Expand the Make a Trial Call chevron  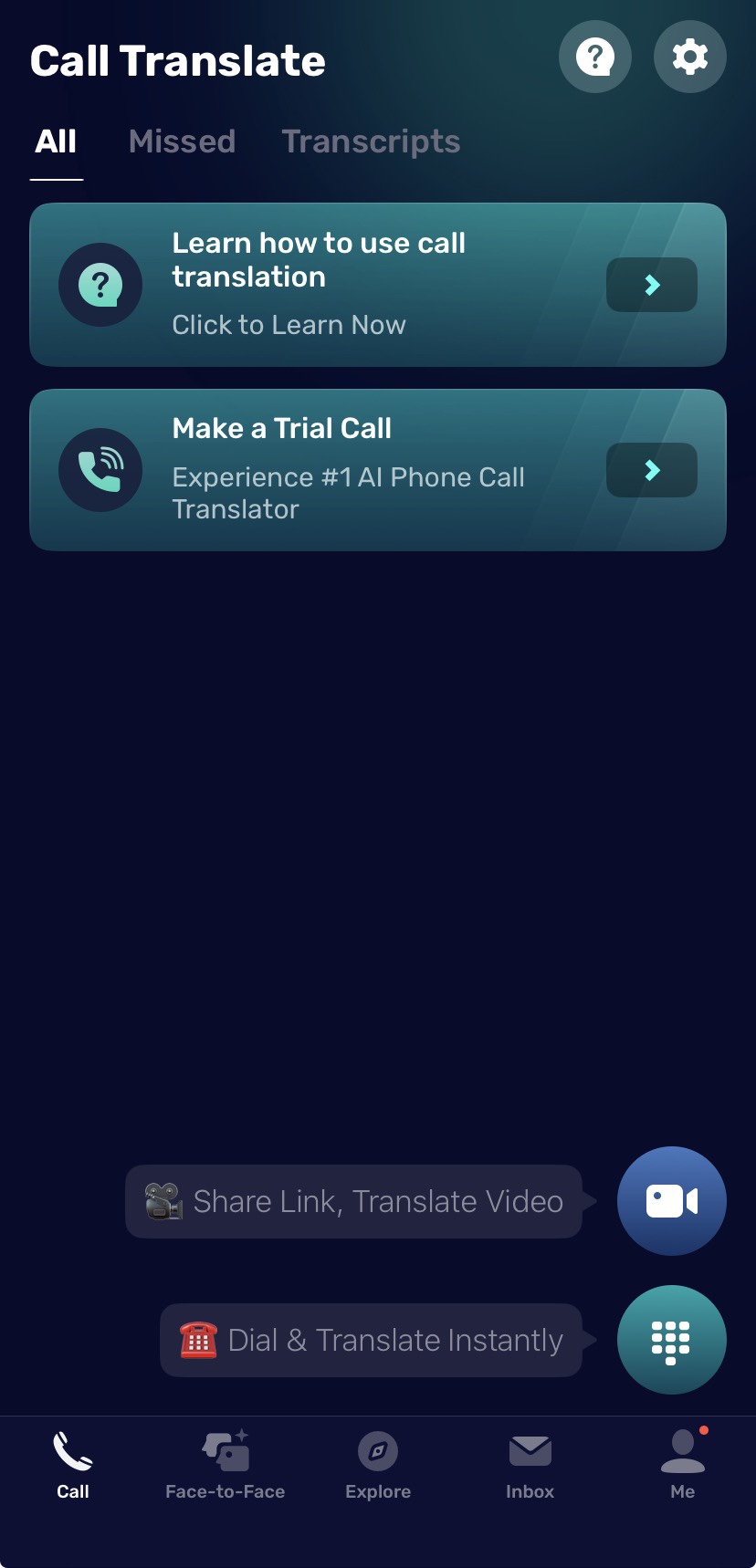click(x=651, y=470)
